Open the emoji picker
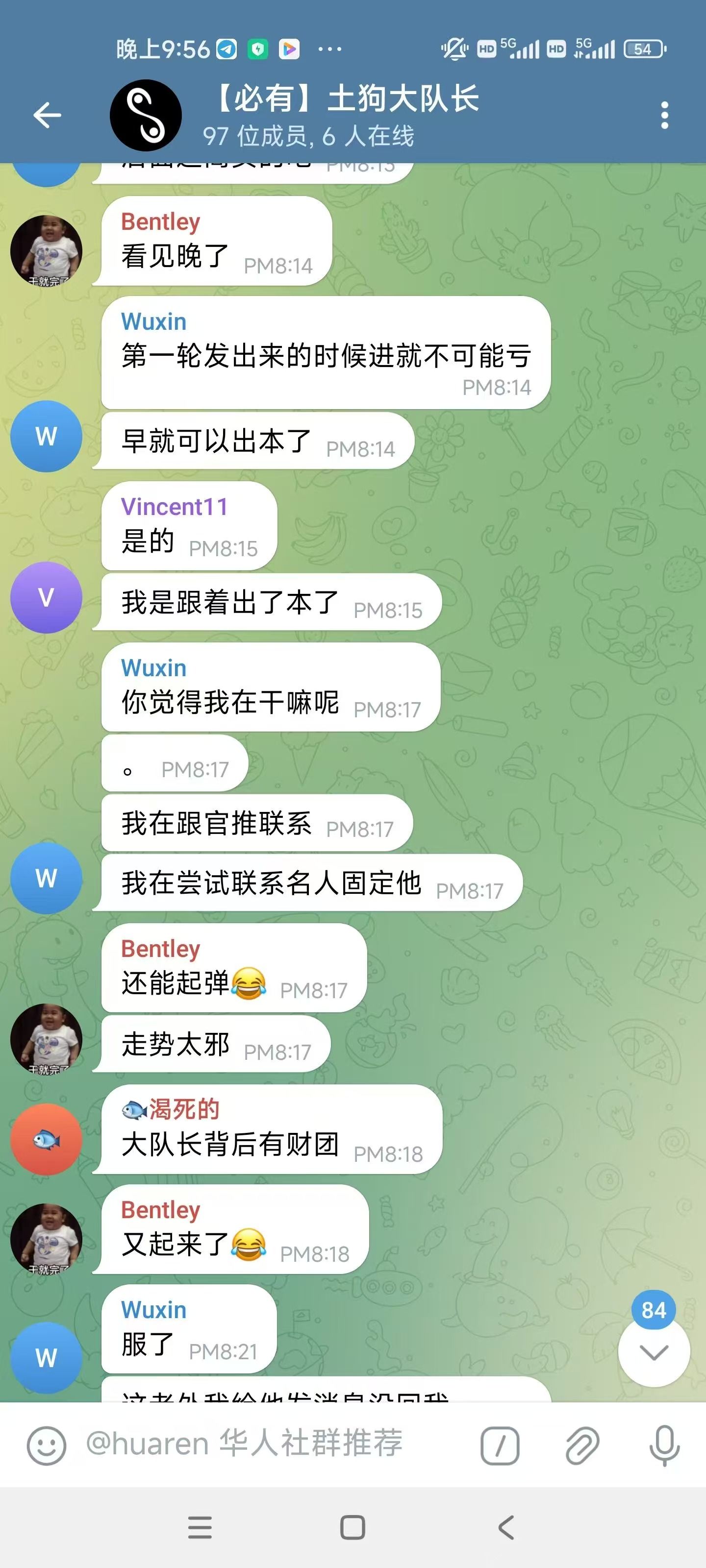This screenshot has height=1568, width=706. 46,1445
